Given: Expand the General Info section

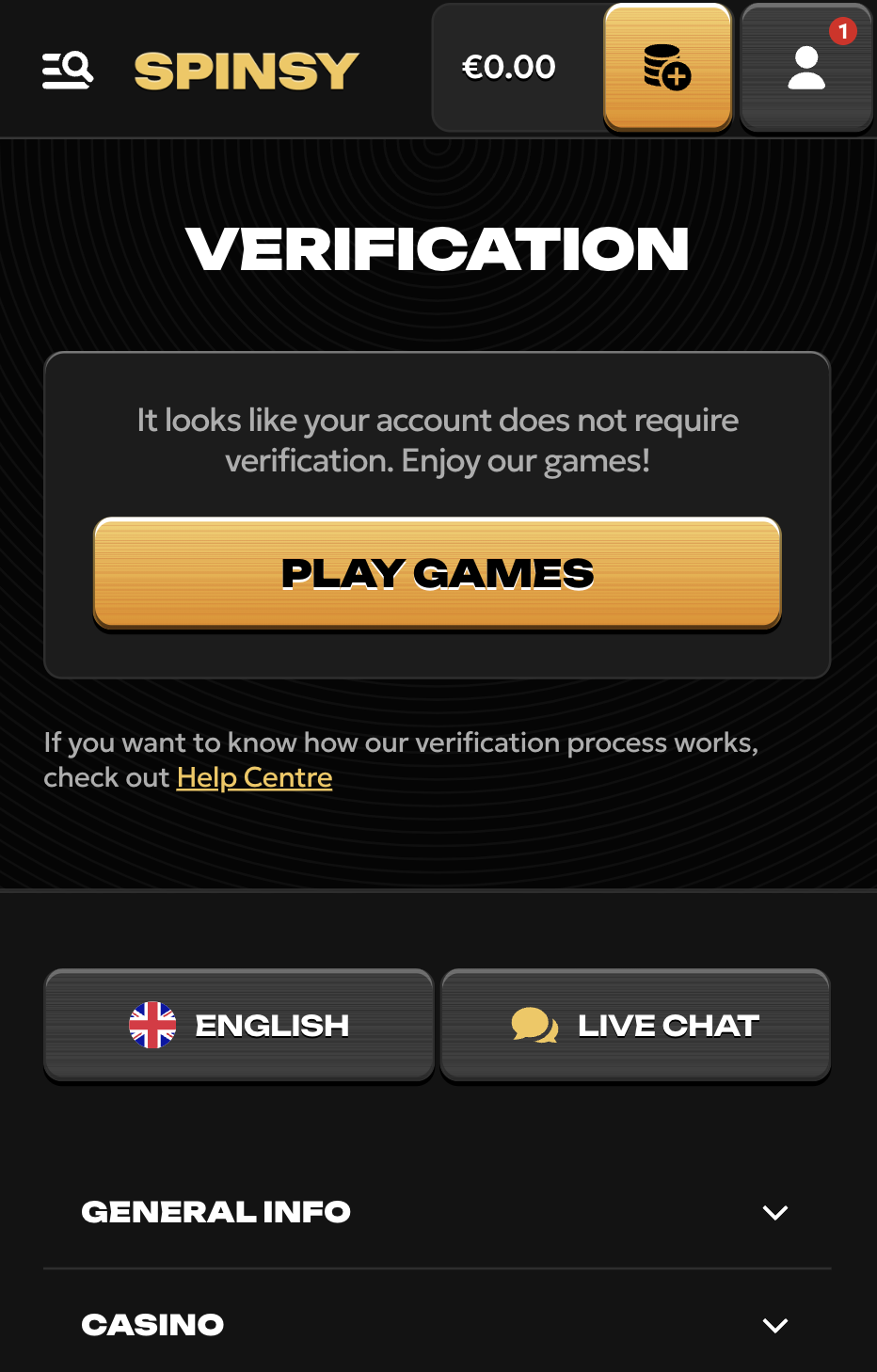Looking at the screenshot, I should pos(437,1212).
